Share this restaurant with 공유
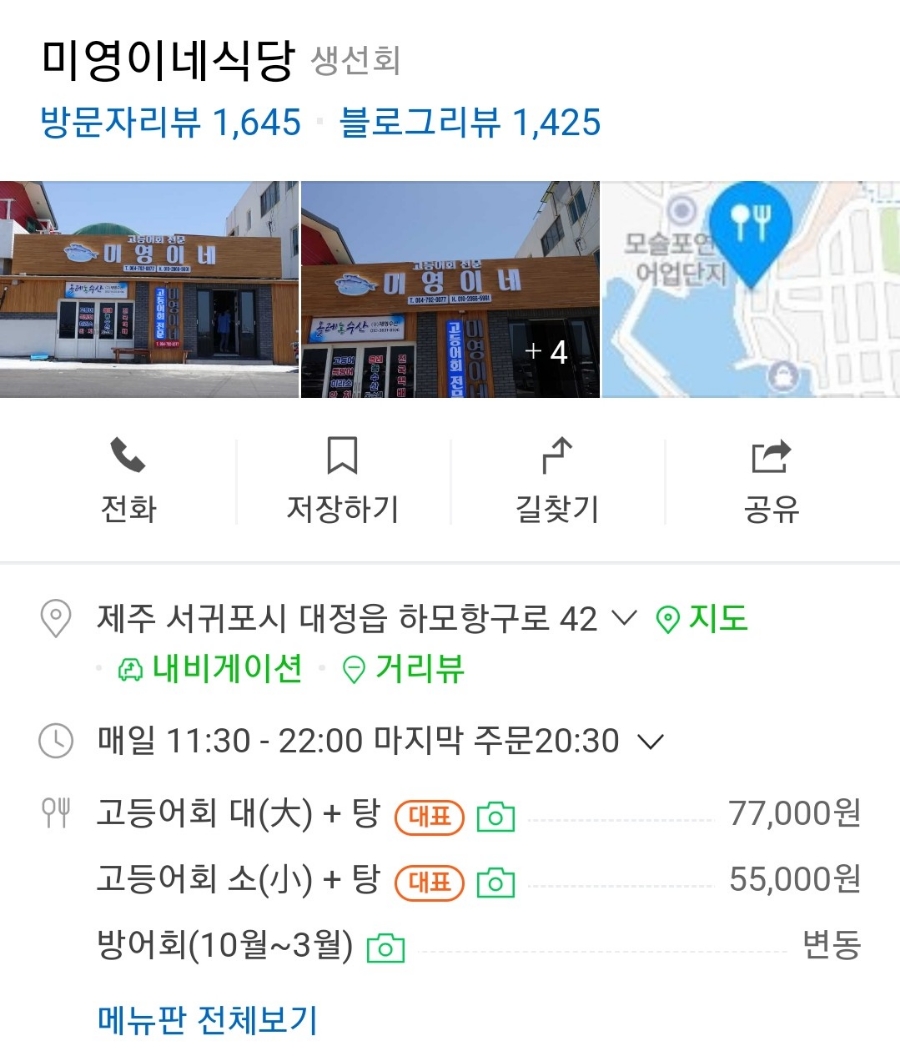 pos(770,482)
